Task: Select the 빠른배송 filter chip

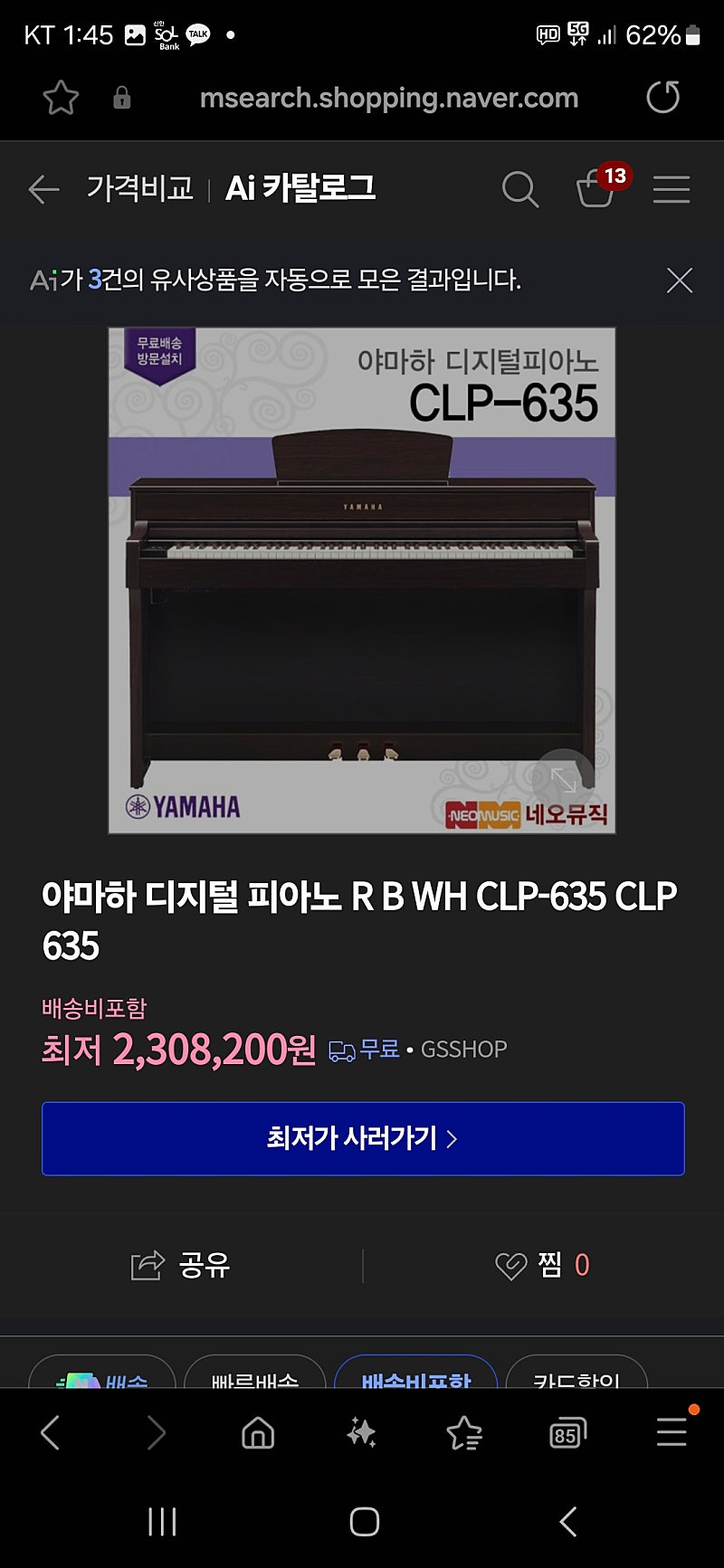Action: coord(254,1373)
